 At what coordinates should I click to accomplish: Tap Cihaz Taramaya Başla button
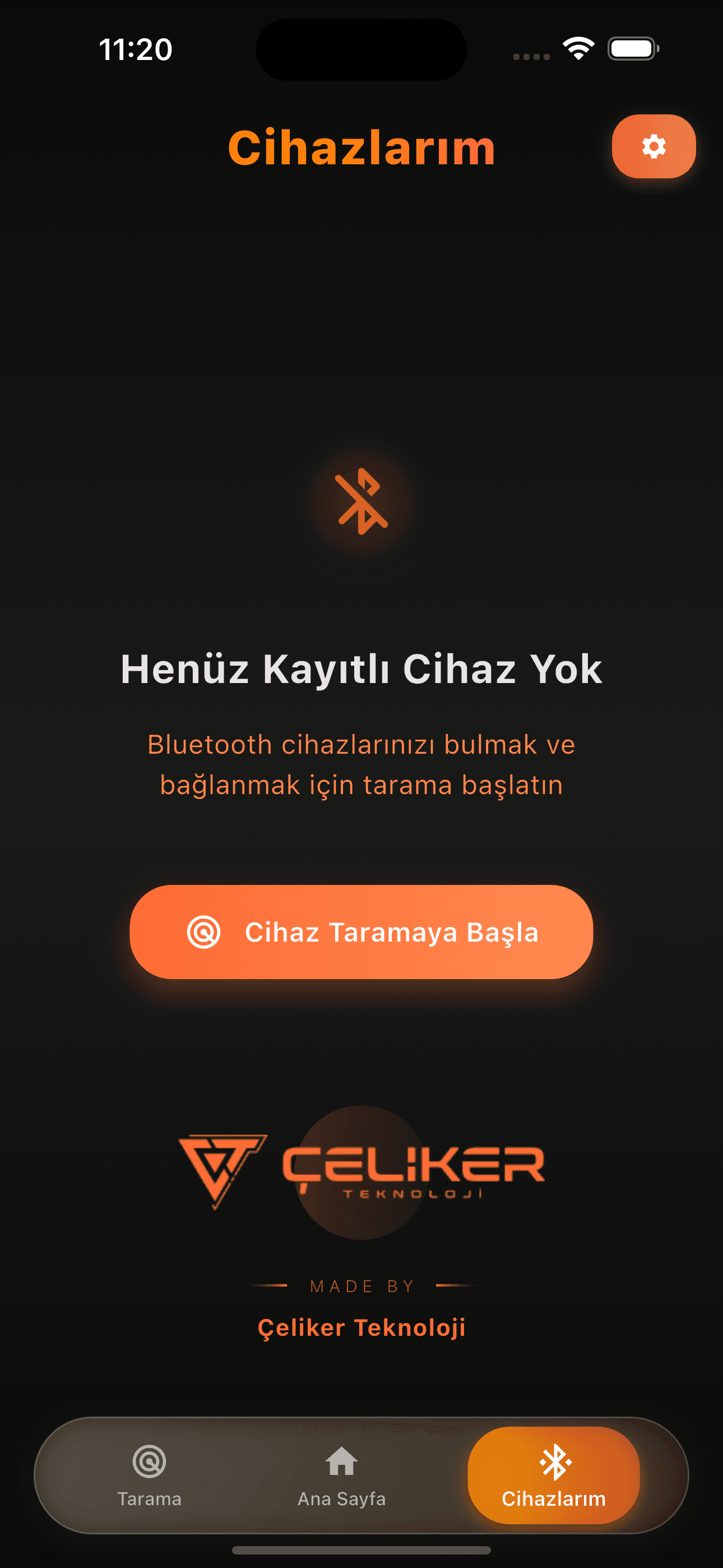pyautogui.click(x=361, y=931)
